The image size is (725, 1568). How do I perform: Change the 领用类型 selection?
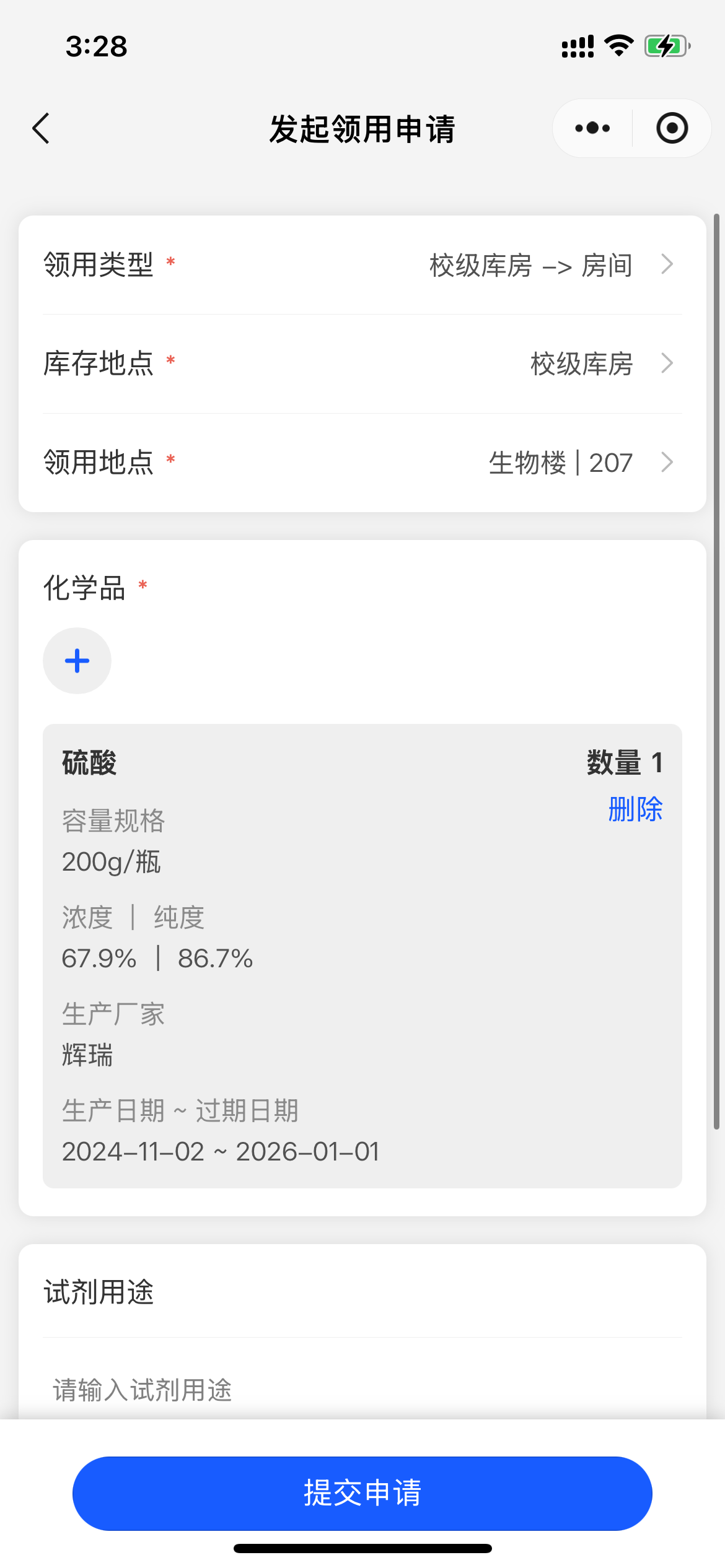point(362,265)
